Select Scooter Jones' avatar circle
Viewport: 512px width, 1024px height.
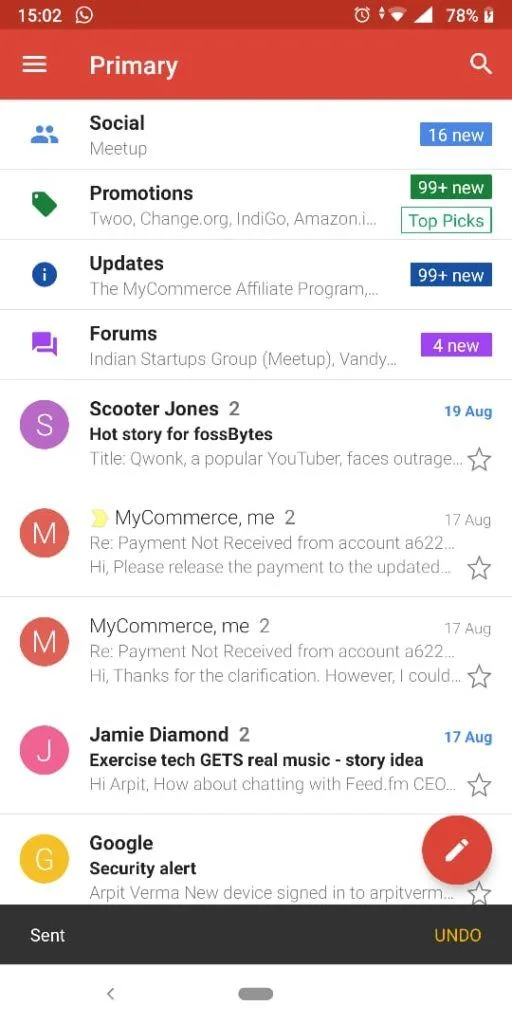point(44,424)
